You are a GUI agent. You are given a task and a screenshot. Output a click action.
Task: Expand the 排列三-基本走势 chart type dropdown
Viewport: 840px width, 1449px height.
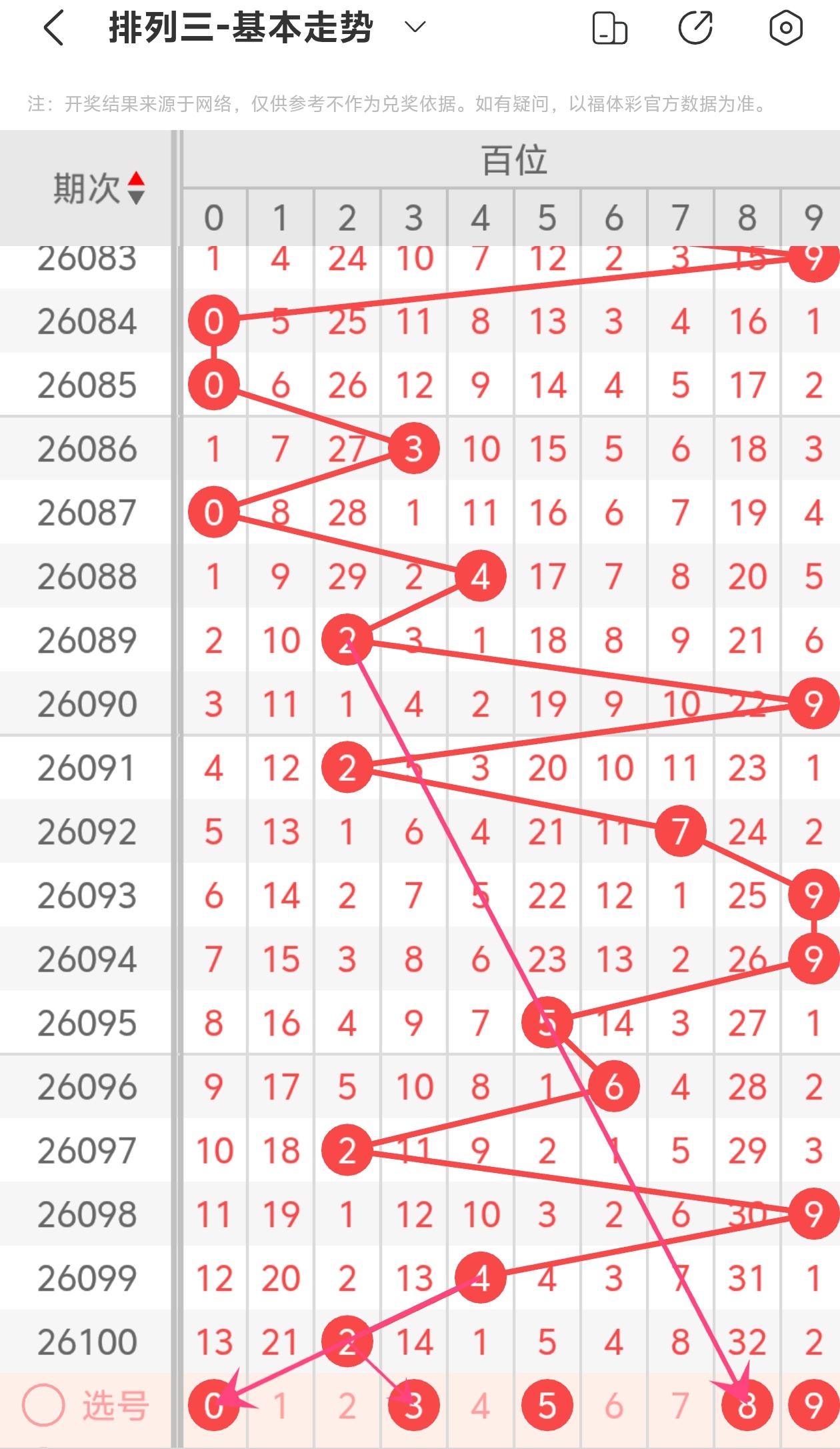[415, 27]
